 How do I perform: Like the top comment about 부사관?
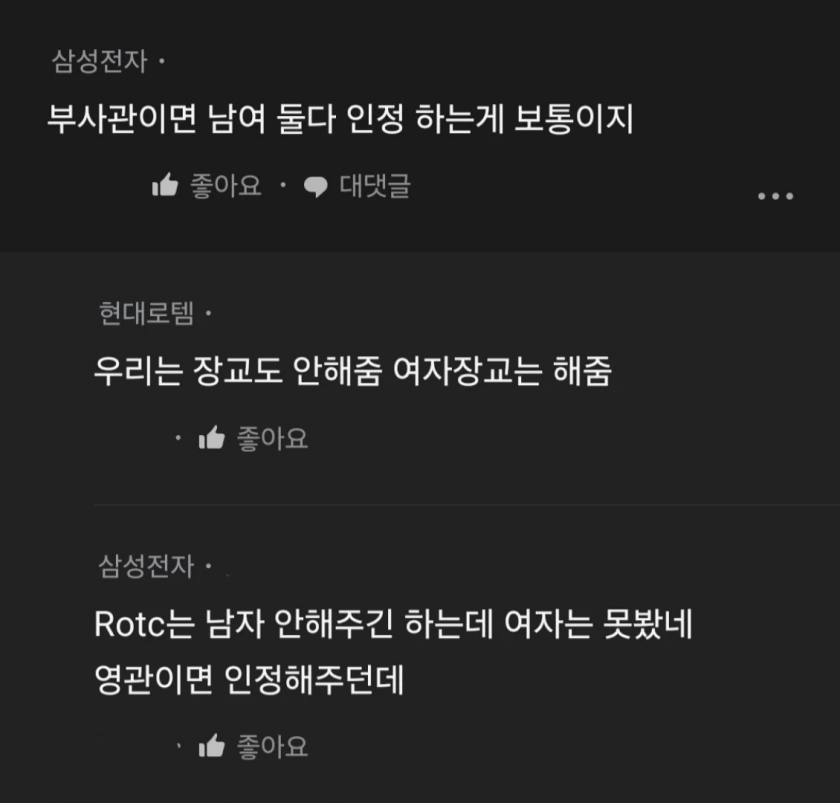206,186
